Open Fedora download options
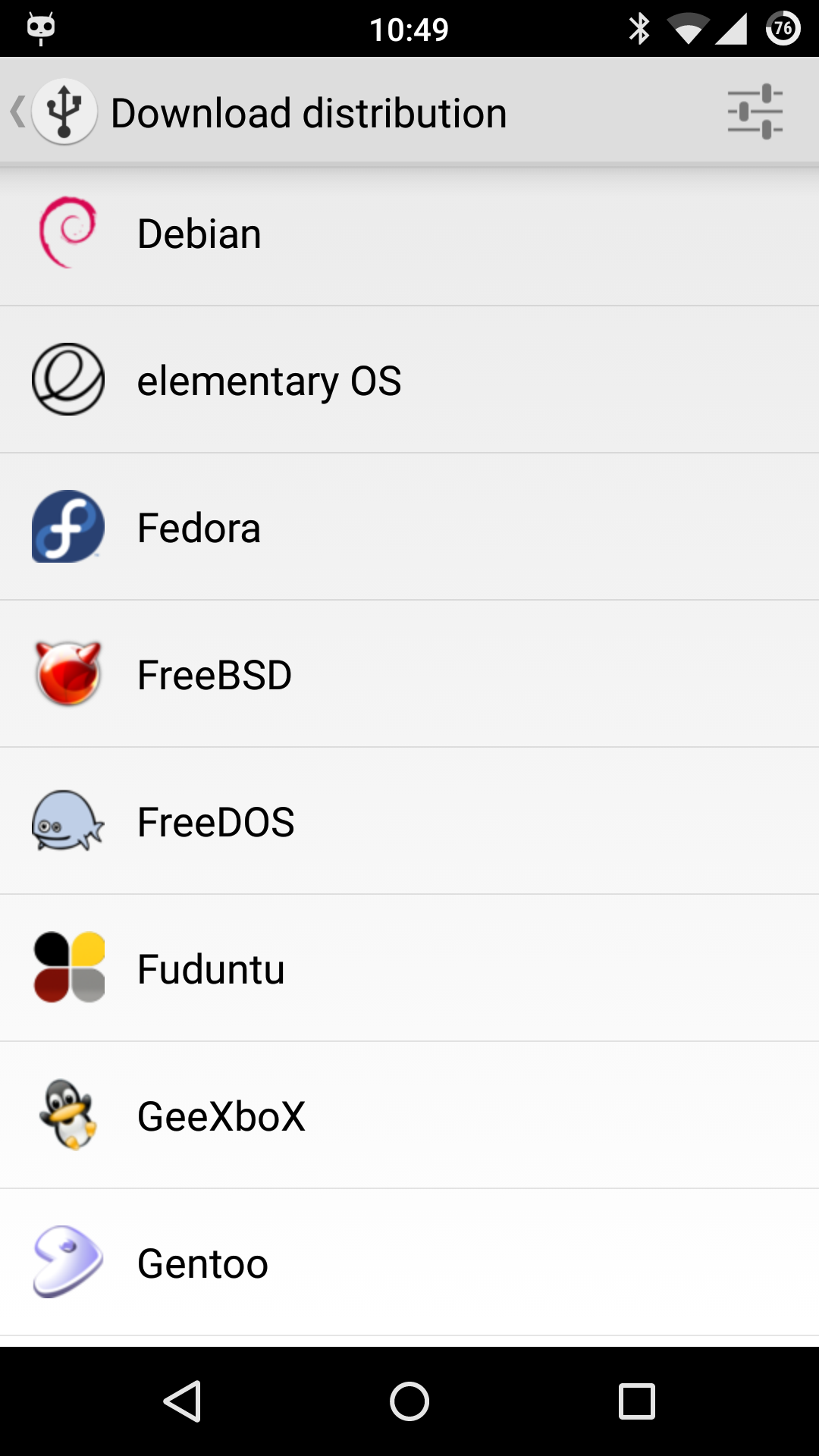819x1456 pixels. pyautogui.click(x=409, y=527)
